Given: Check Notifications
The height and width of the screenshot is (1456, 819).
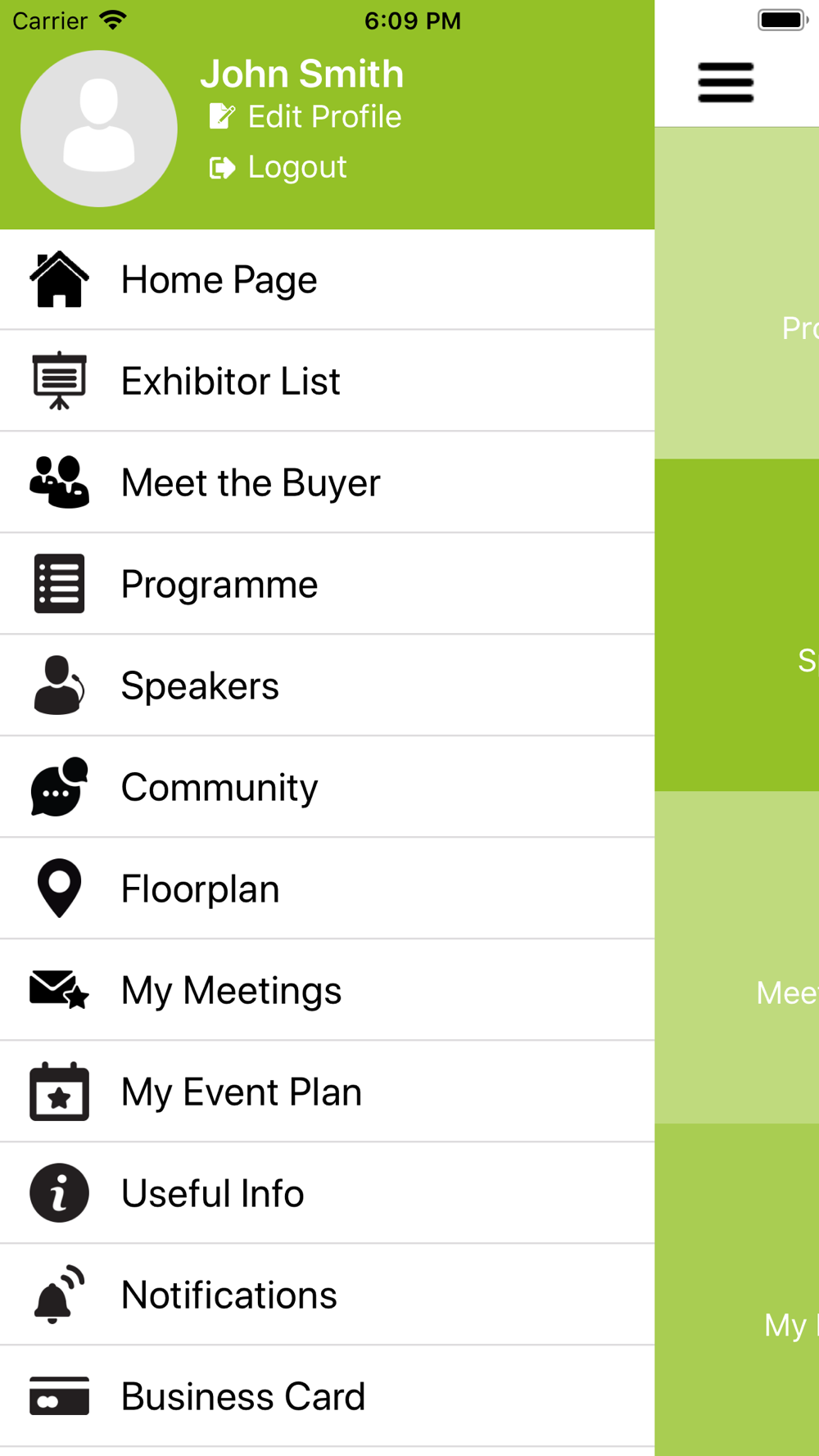Looking at the screenshot, I should click(328, 1295).
